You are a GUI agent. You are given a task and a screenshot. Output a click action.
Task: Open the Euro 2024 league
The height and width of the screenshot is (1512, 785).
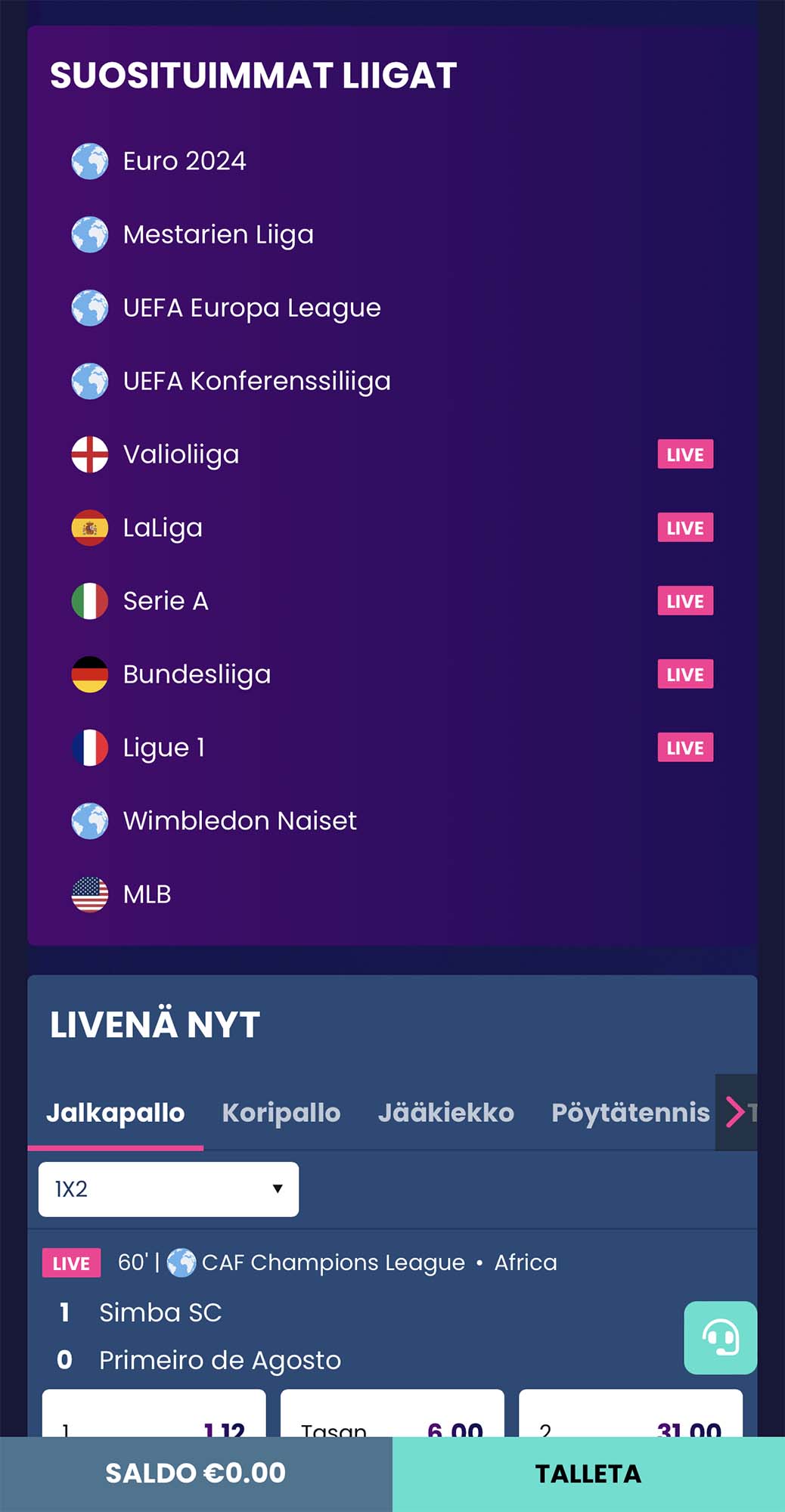point(392,161)
